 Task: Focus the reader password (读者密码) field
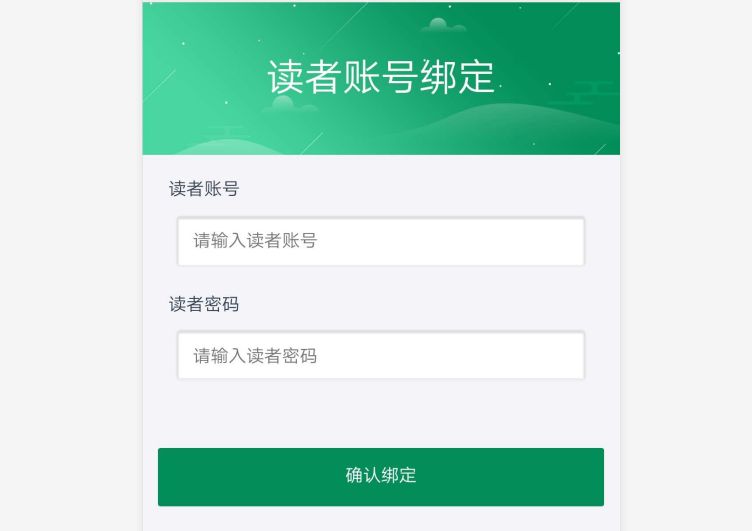[x=380, y=356]
